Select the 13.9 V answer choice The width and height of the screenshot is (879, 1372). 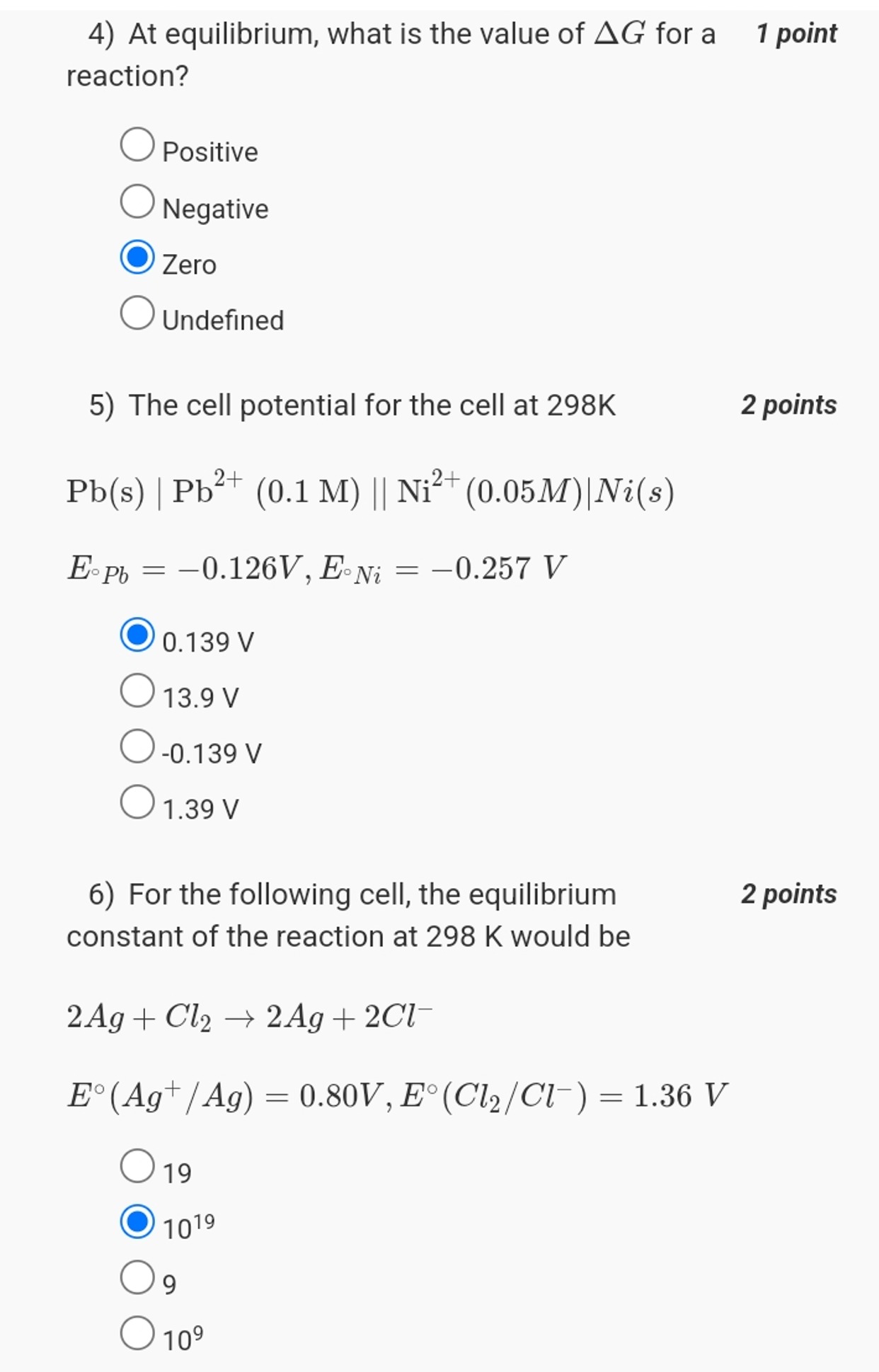coord(139,688)
